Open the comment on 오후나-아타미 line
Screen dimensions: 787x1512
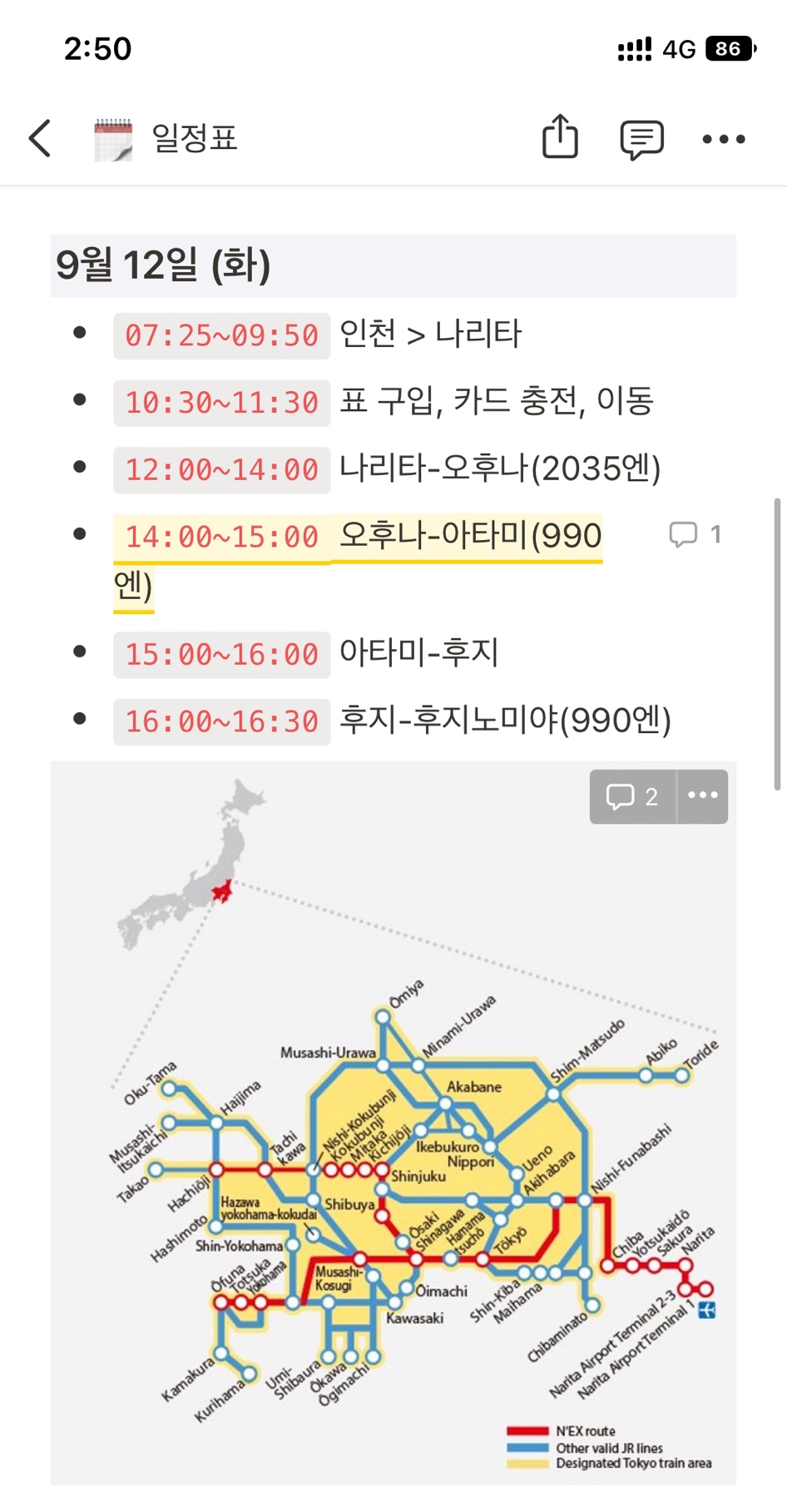[x=695, y=534]
